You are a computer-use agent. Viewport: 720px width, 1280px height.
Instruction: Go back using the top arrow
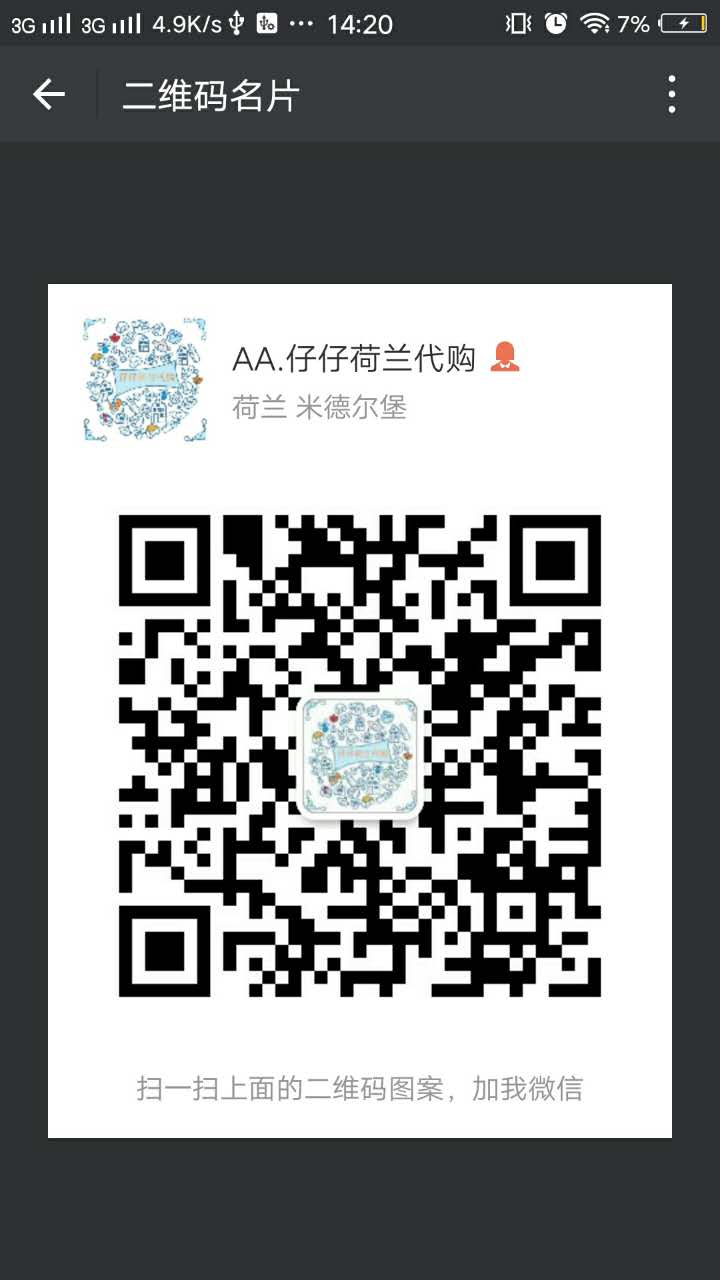(x=48, y=95)
